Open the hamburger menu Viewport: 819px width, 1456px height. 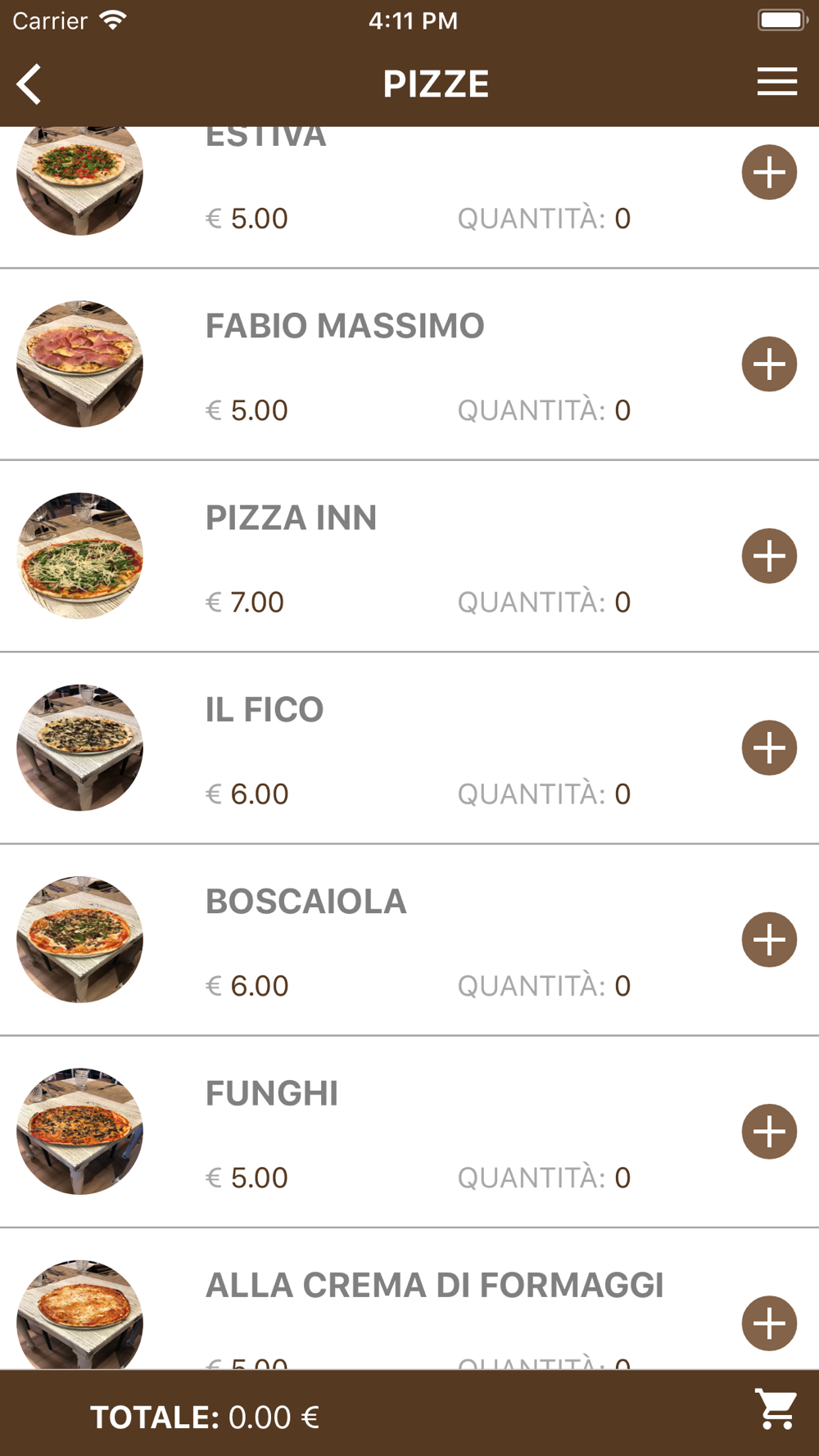[776, 82]
